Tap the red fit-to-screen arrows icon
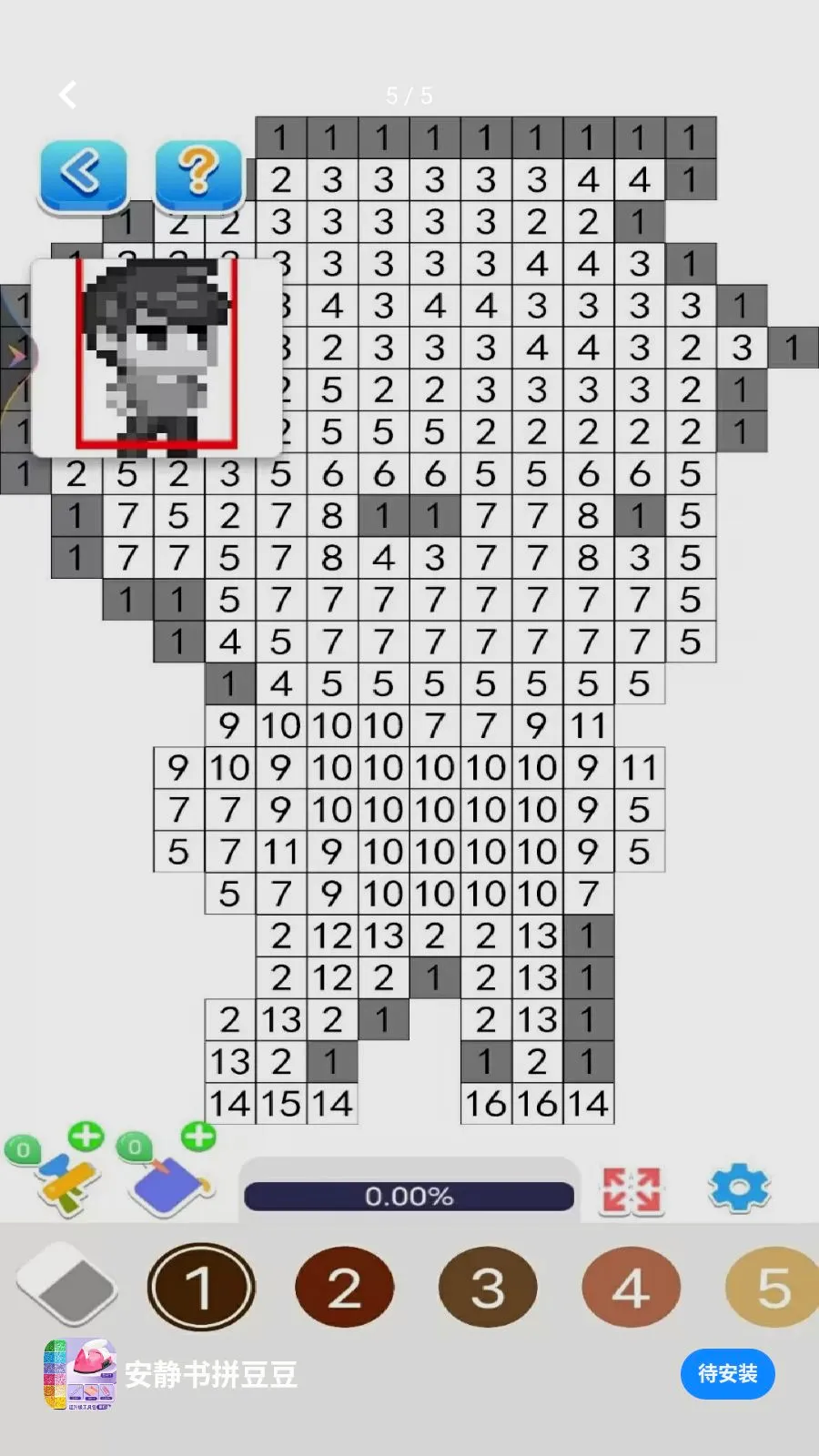 point(632,1190)
